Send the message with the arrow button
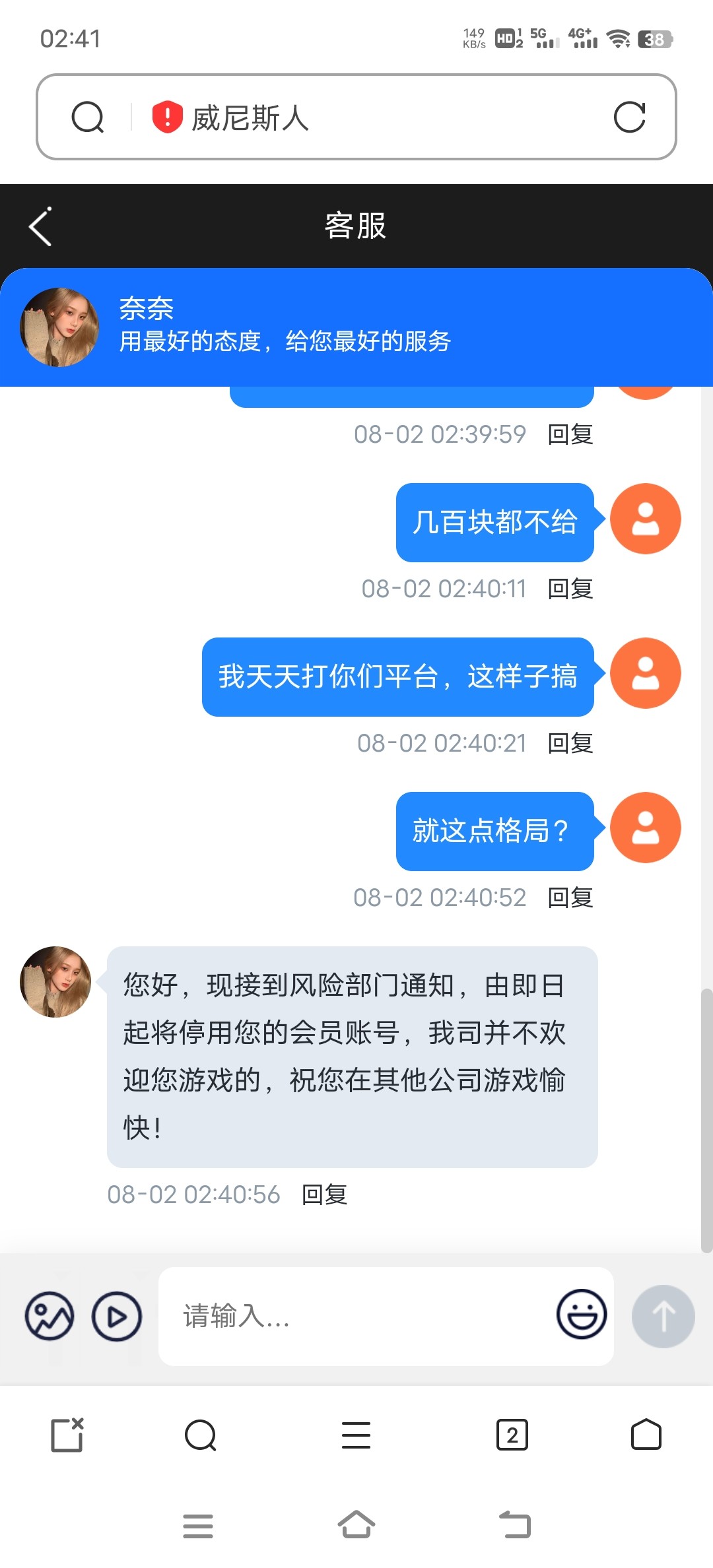713x1568 pixels. coord(663,1316)
